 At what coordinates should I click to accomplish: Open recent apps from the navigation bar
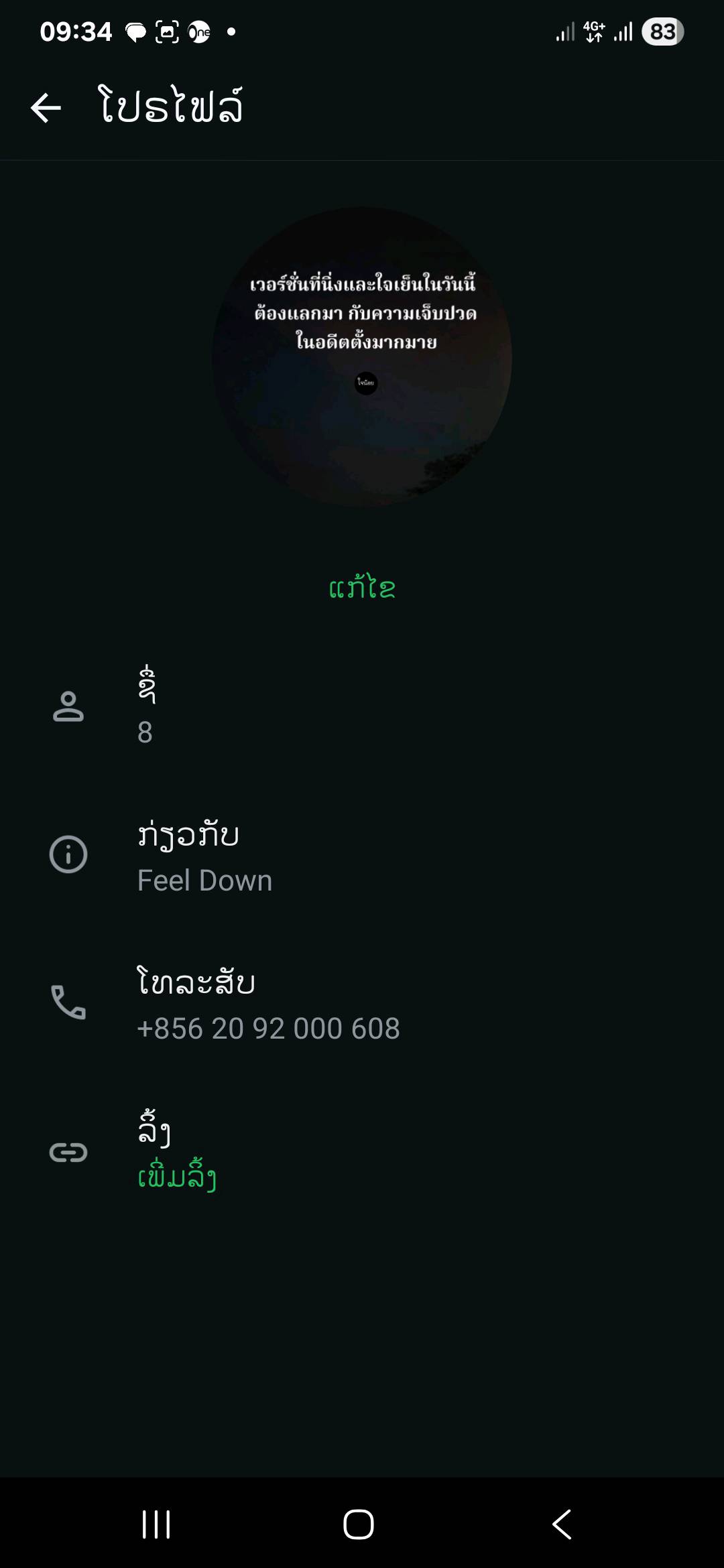[156, 1524]
